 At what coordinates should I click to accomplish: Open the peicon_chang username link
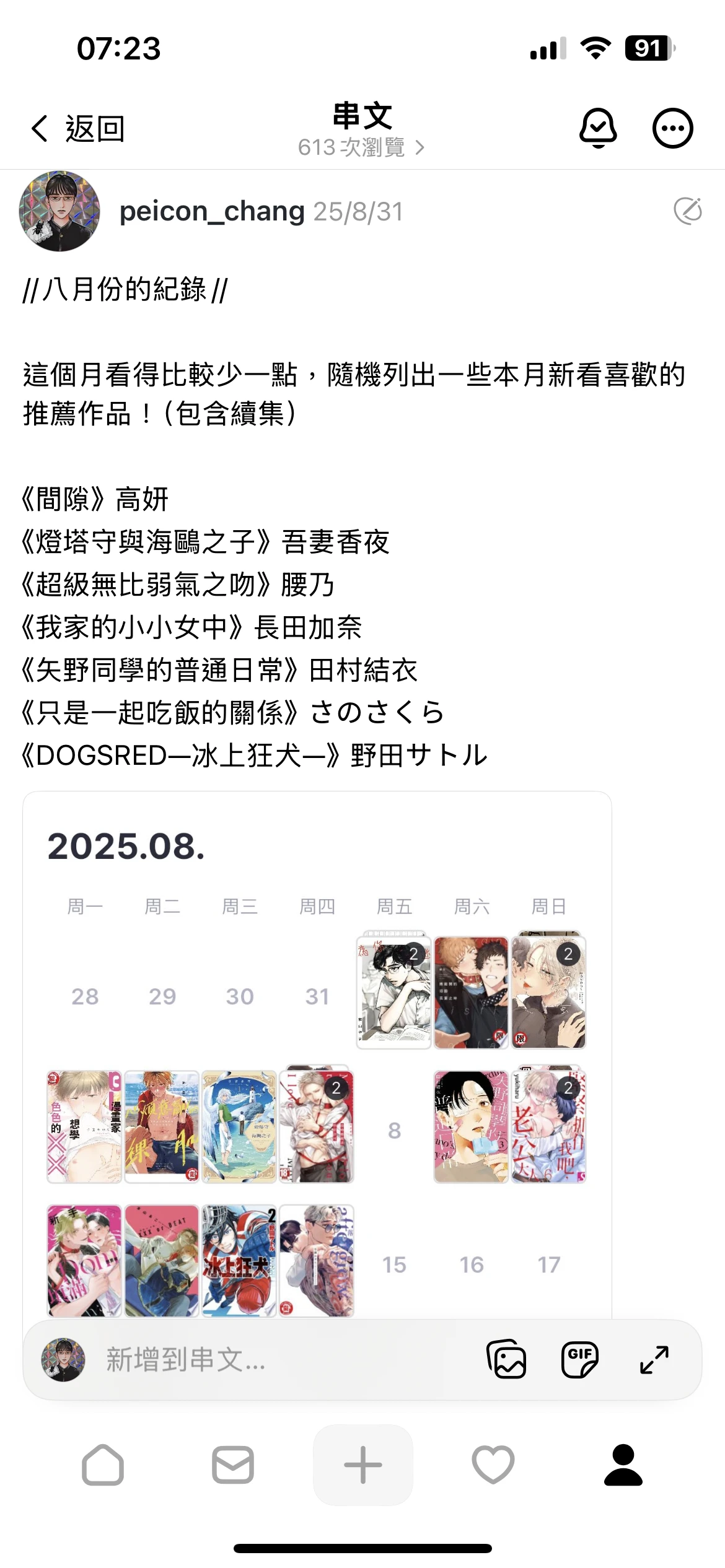tap(212, 211)
